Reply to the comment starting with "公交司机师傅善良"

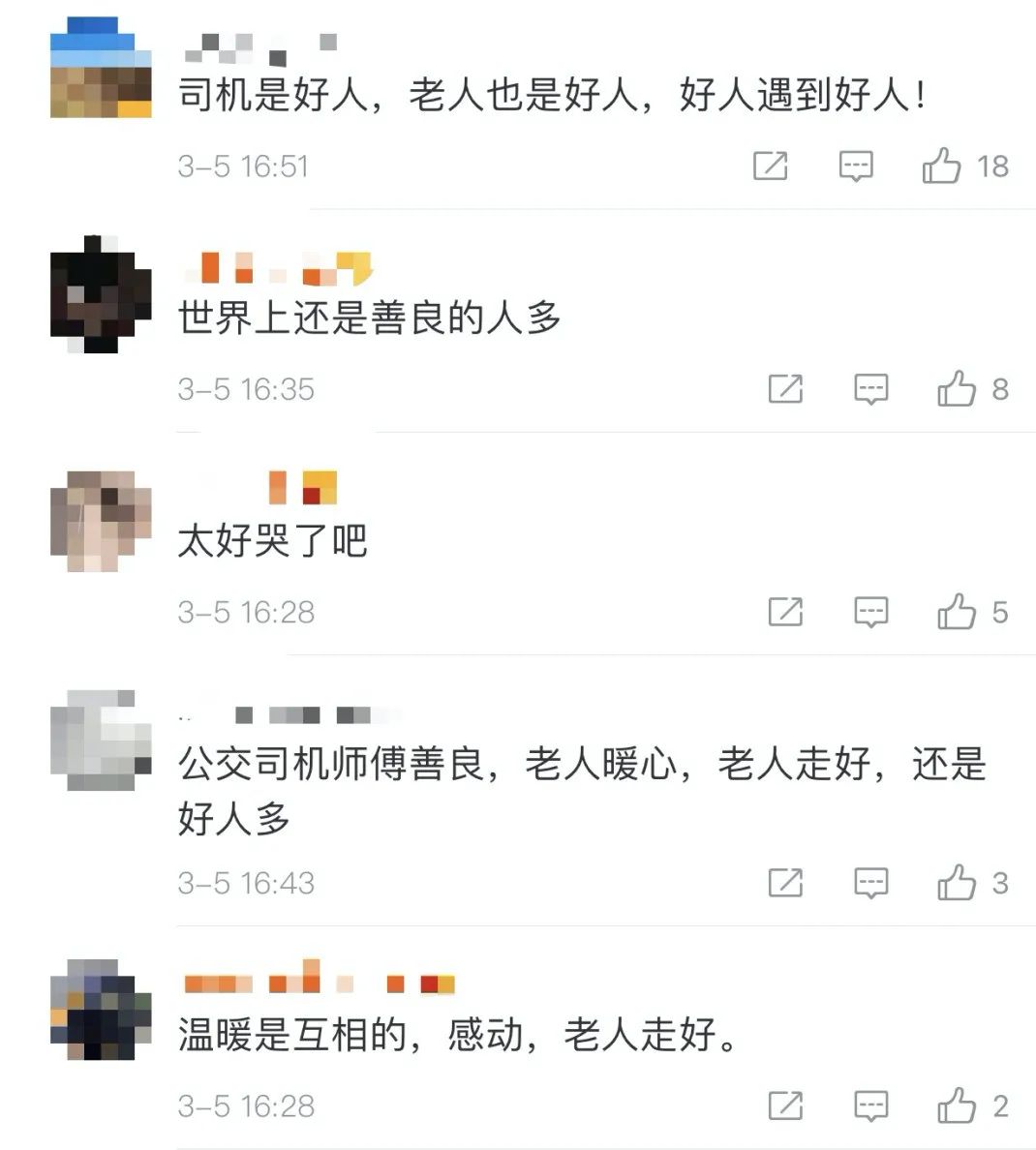tap(871, 883)
